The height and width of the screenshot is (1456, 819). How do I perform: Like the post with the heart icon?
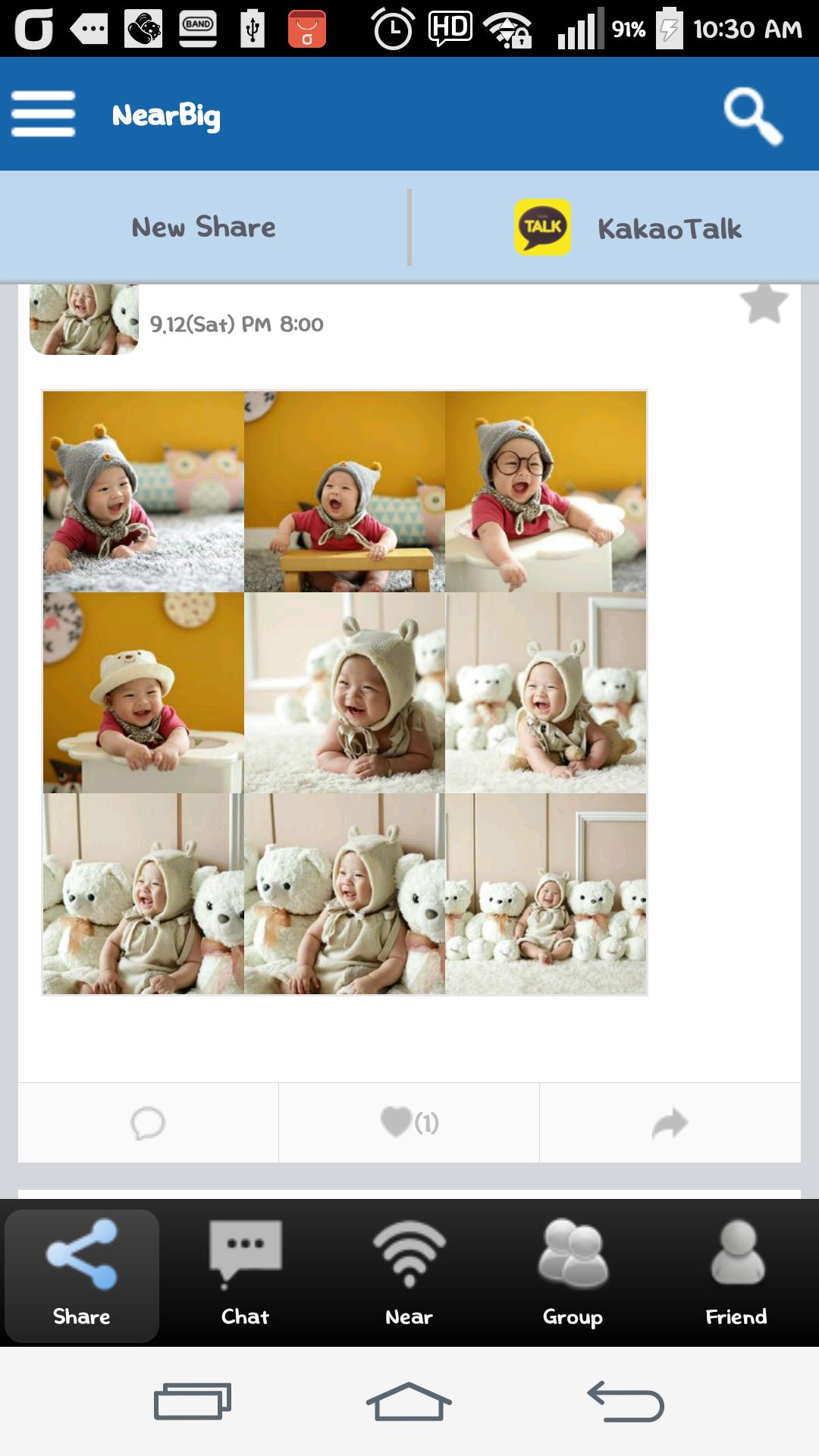click(x=409, y=1123)
